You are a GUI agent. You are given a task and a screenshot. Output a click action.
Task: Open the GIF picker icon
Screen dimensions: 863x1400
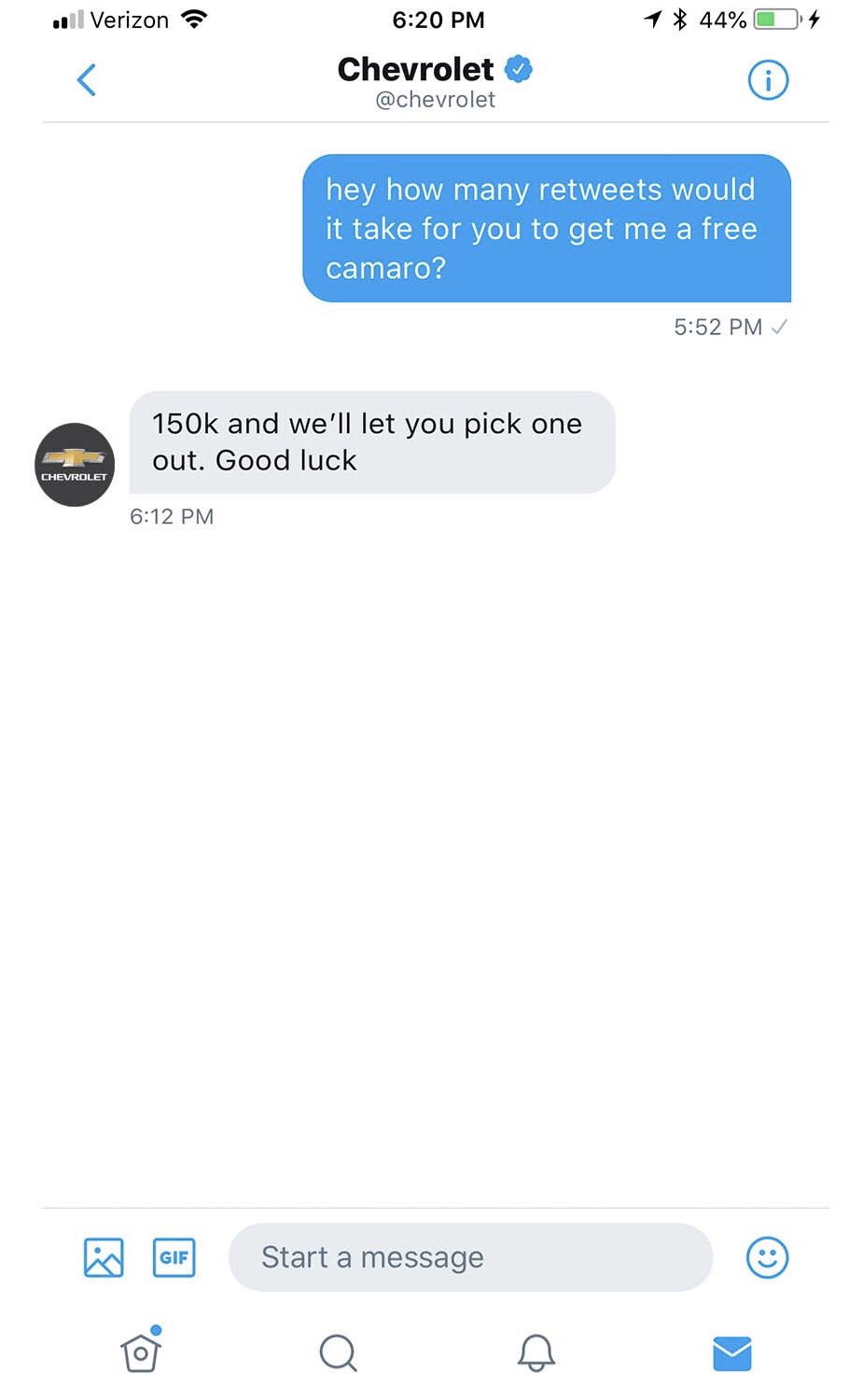pos(174,1257)
